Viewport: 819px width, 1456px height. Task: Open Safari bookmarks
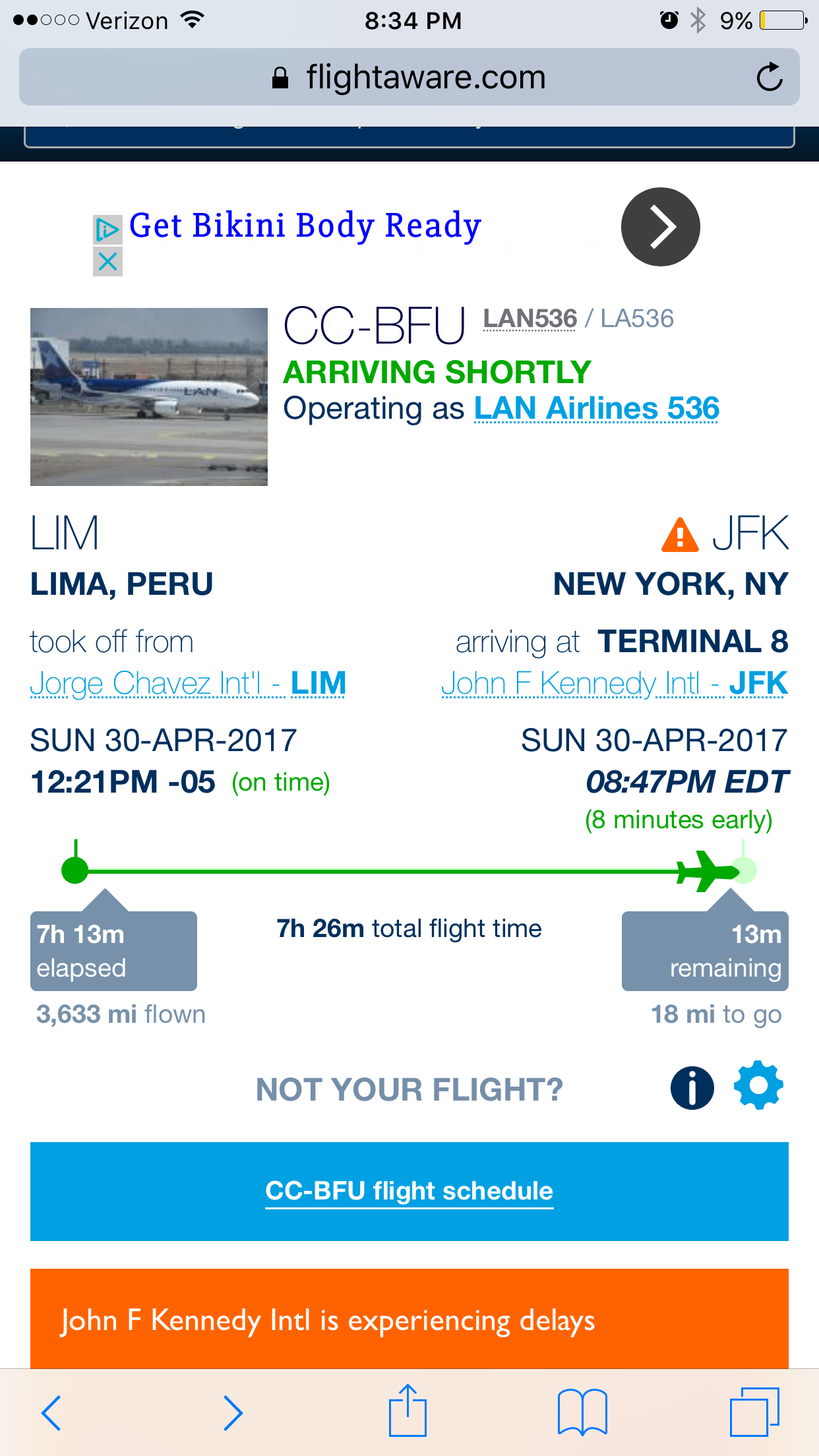point(582,1412)
